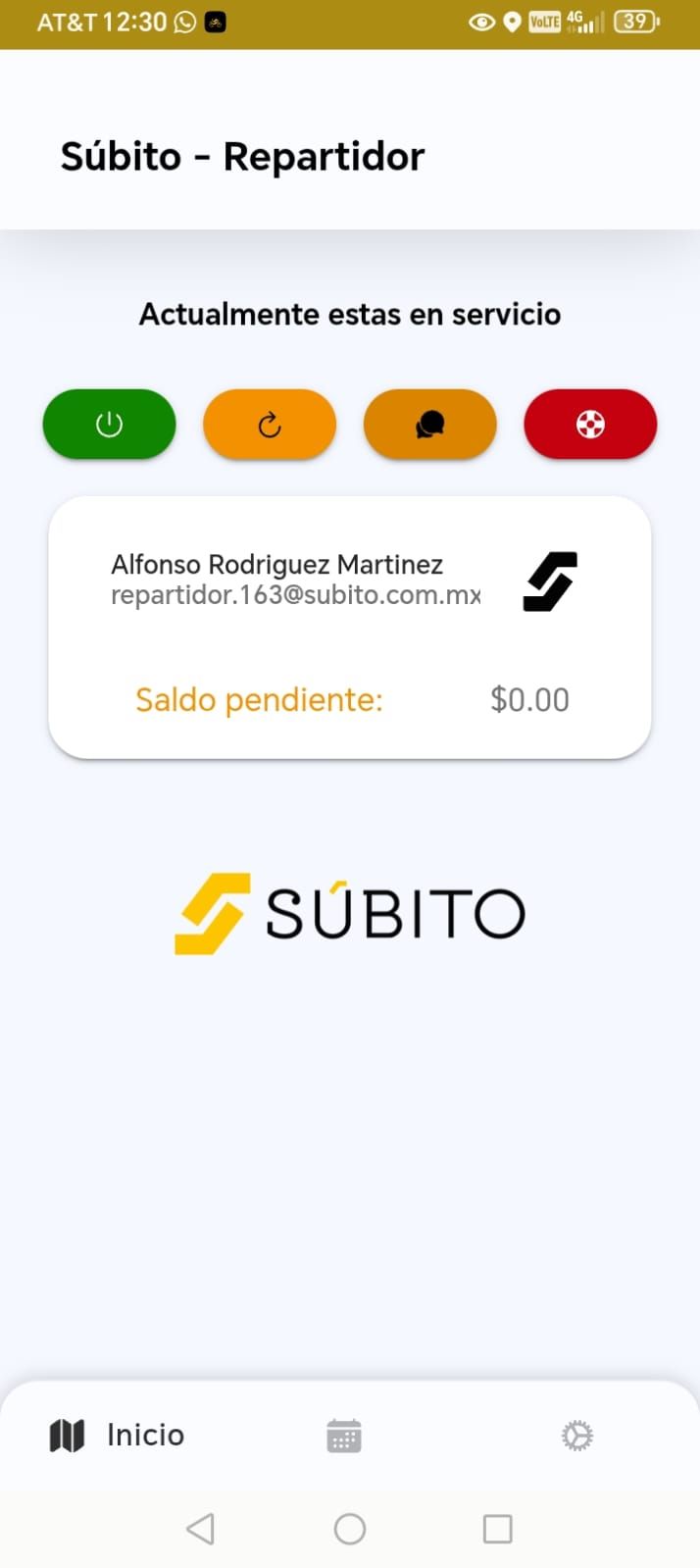Open the calendar tab
Image resolution: width=700 pixels, height=1568 pixels.
click(x=344, y=1437)
